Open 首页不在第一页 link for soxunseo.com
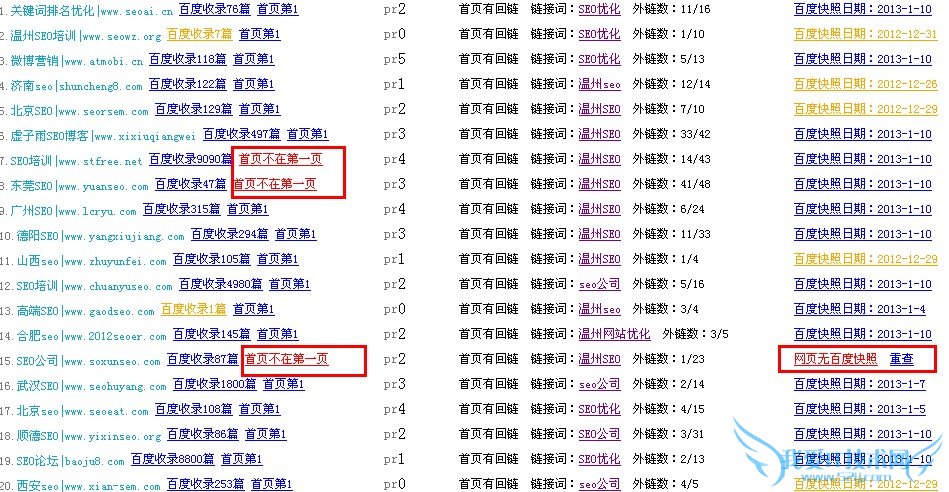 287,359
